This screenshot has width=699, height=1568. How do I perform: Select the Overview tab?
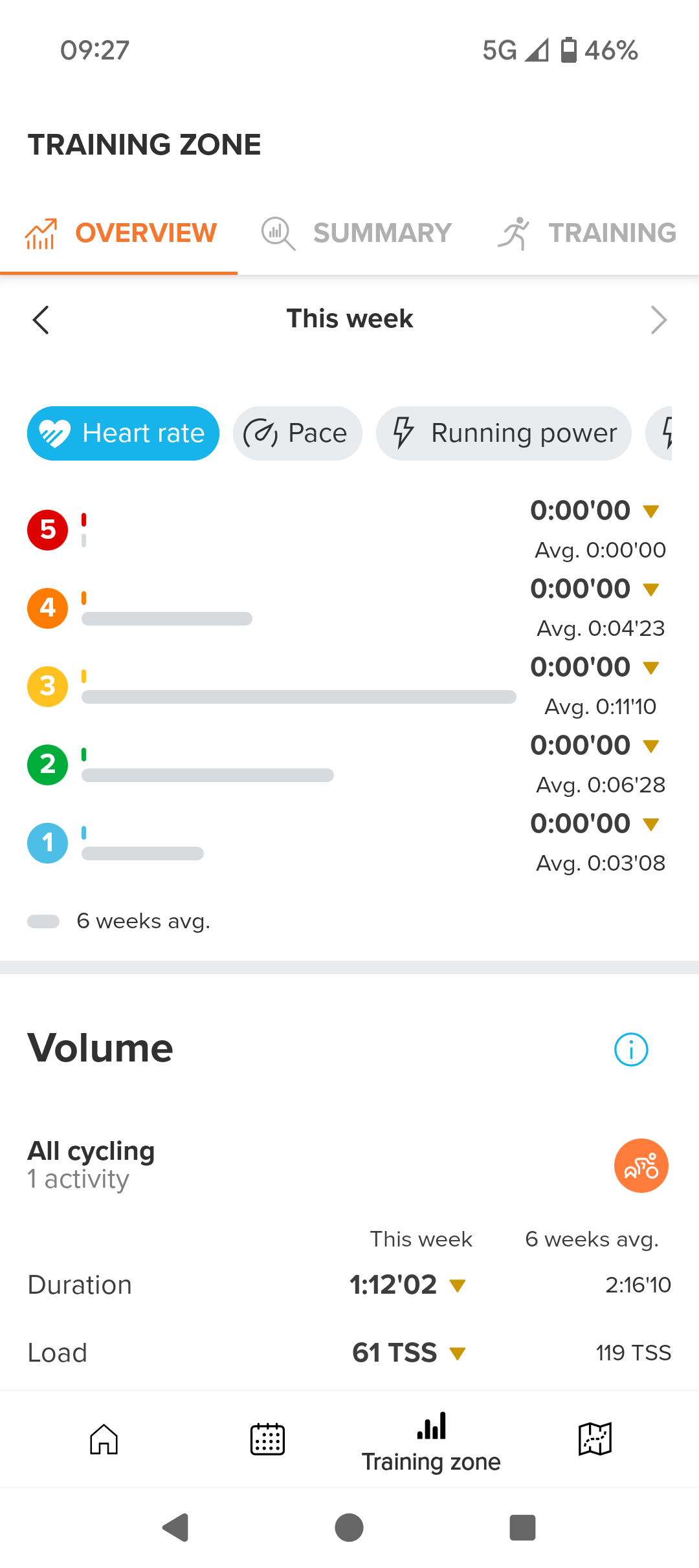point(119,233)
